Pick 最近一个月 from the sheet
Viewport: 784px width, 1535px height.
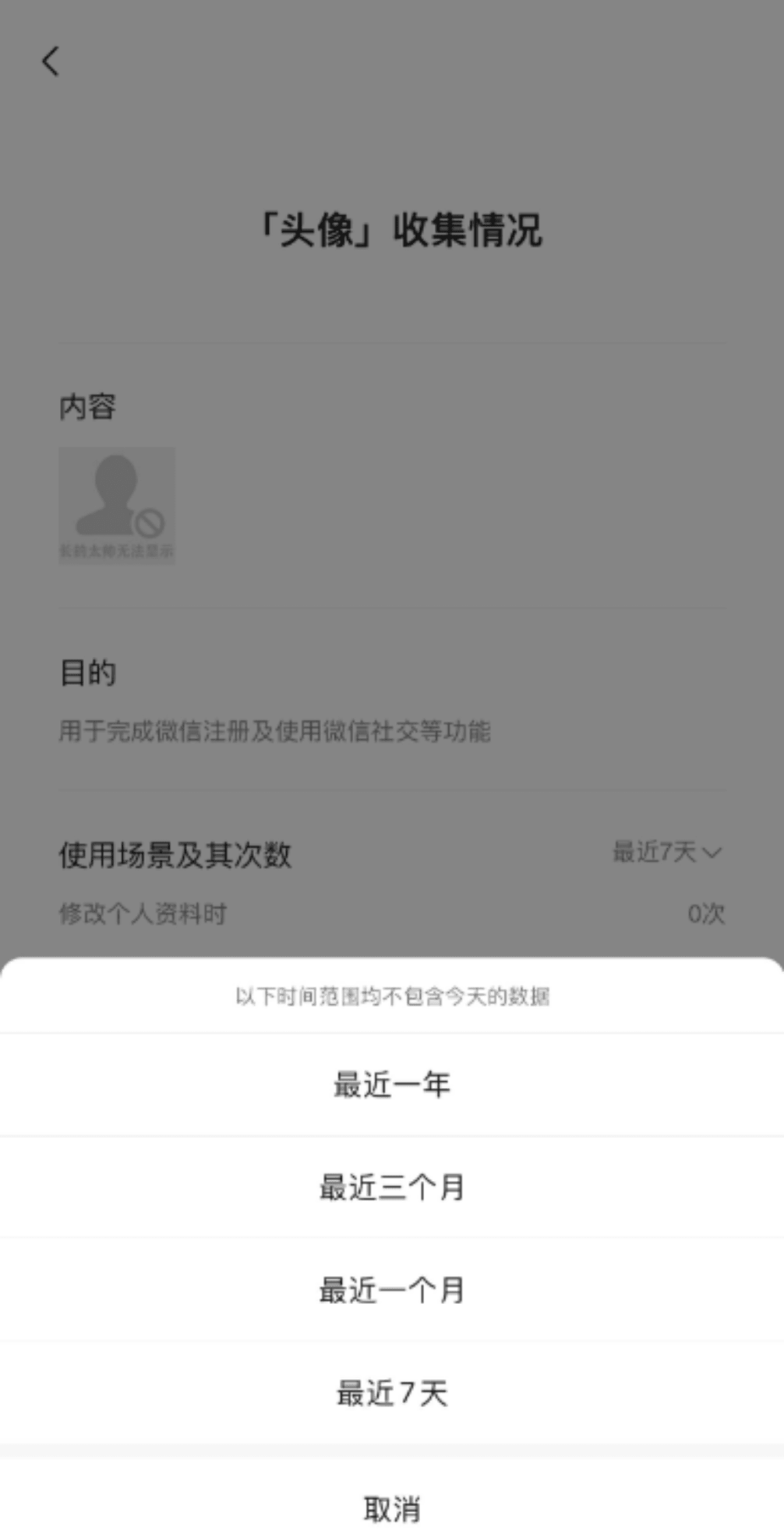[391, 1290]
